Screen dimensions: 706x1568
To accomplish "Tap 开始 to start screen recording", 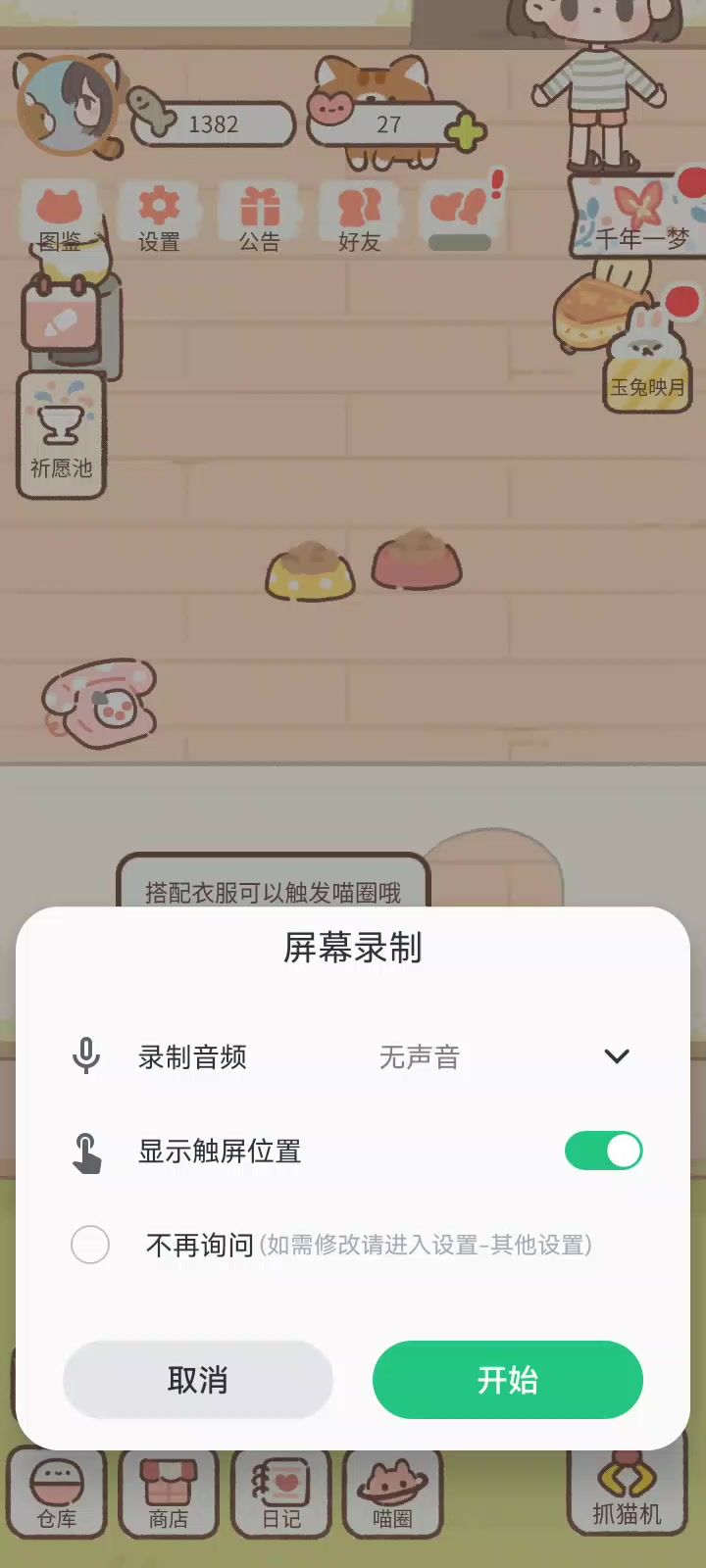I will [x=507, y=1380].
